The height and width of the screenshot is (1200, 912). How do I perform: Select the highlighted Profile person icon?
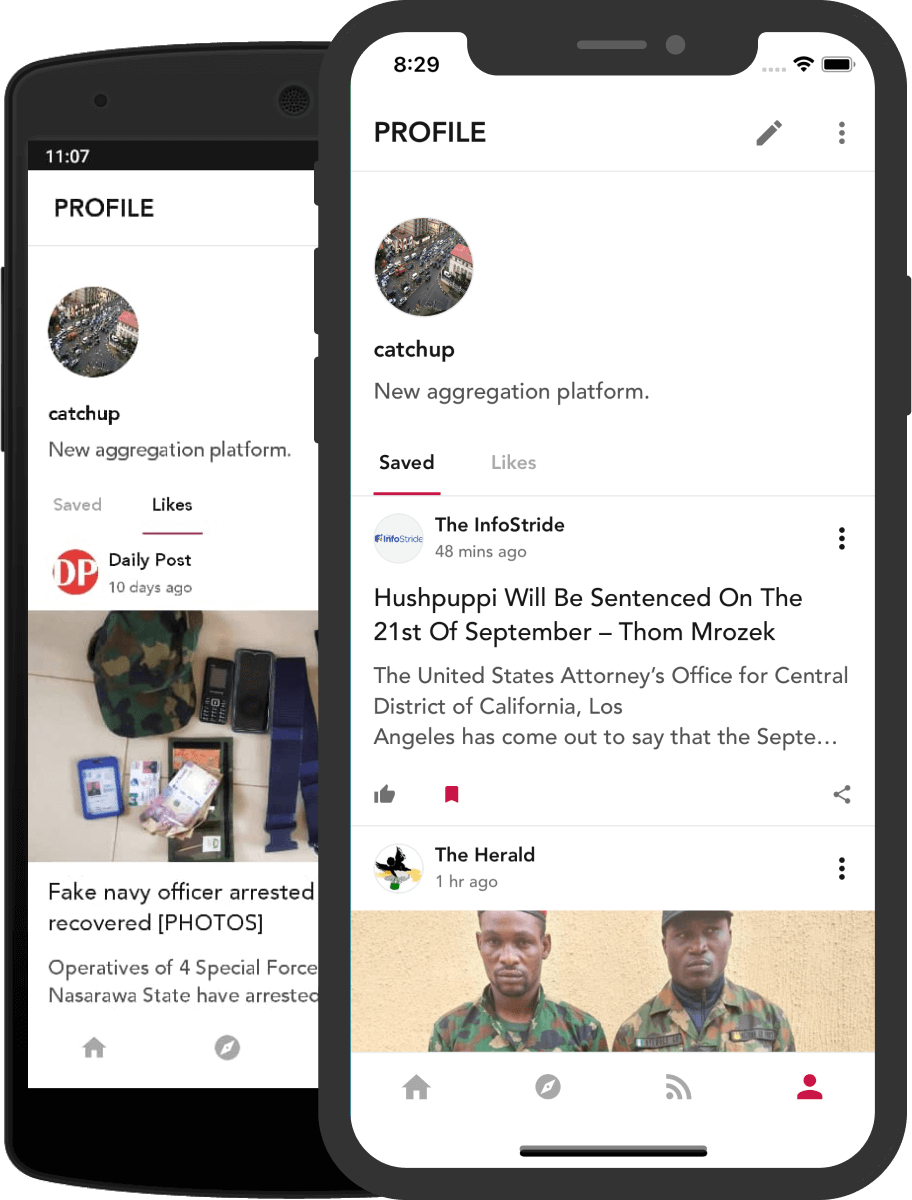tap(809, 1087)
